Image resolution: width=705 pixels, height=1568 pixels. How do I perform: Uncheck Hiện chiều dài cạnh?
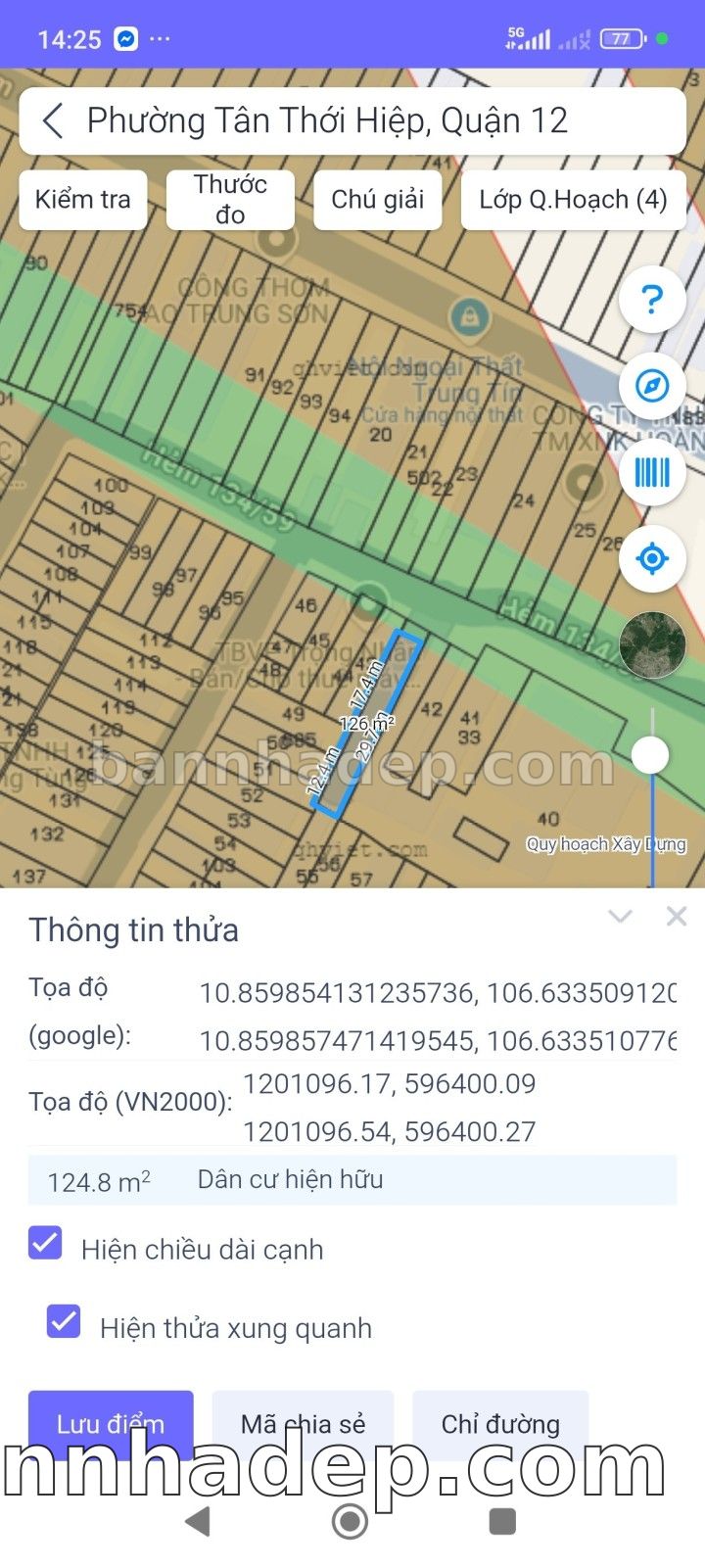point(45,1243)
